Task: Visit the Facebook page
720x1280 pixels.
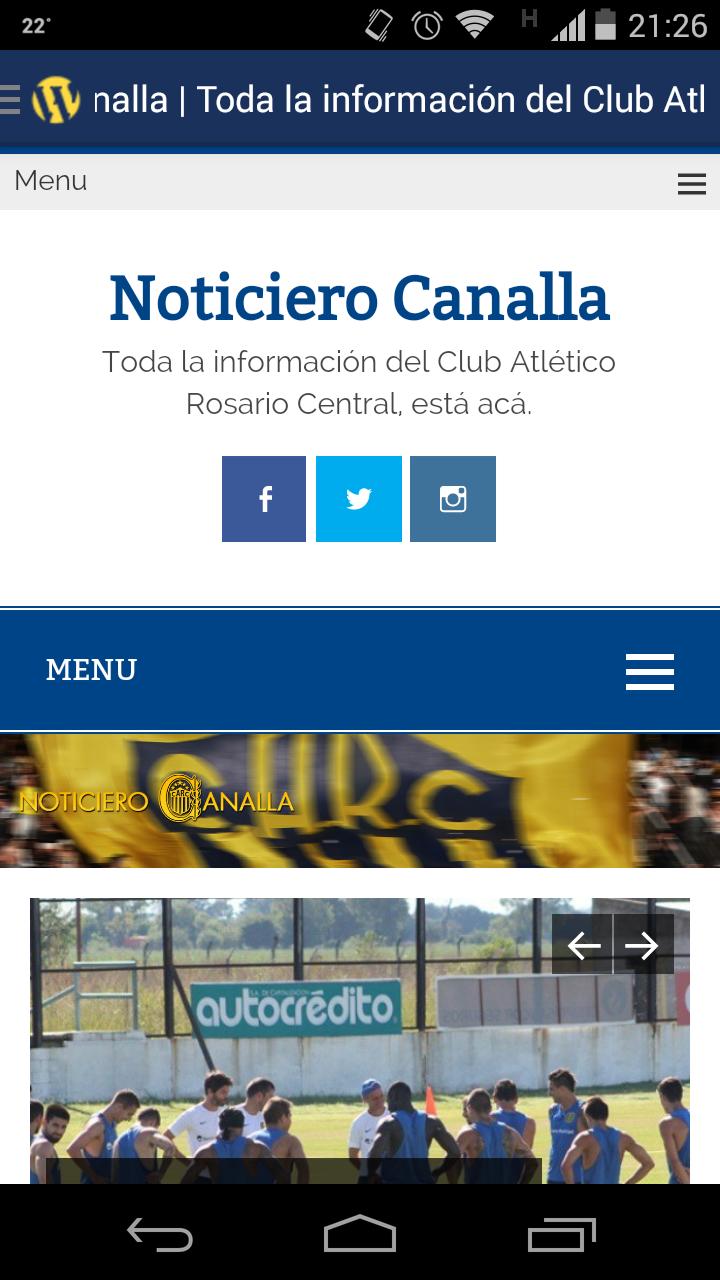Action: coord(264,499)
